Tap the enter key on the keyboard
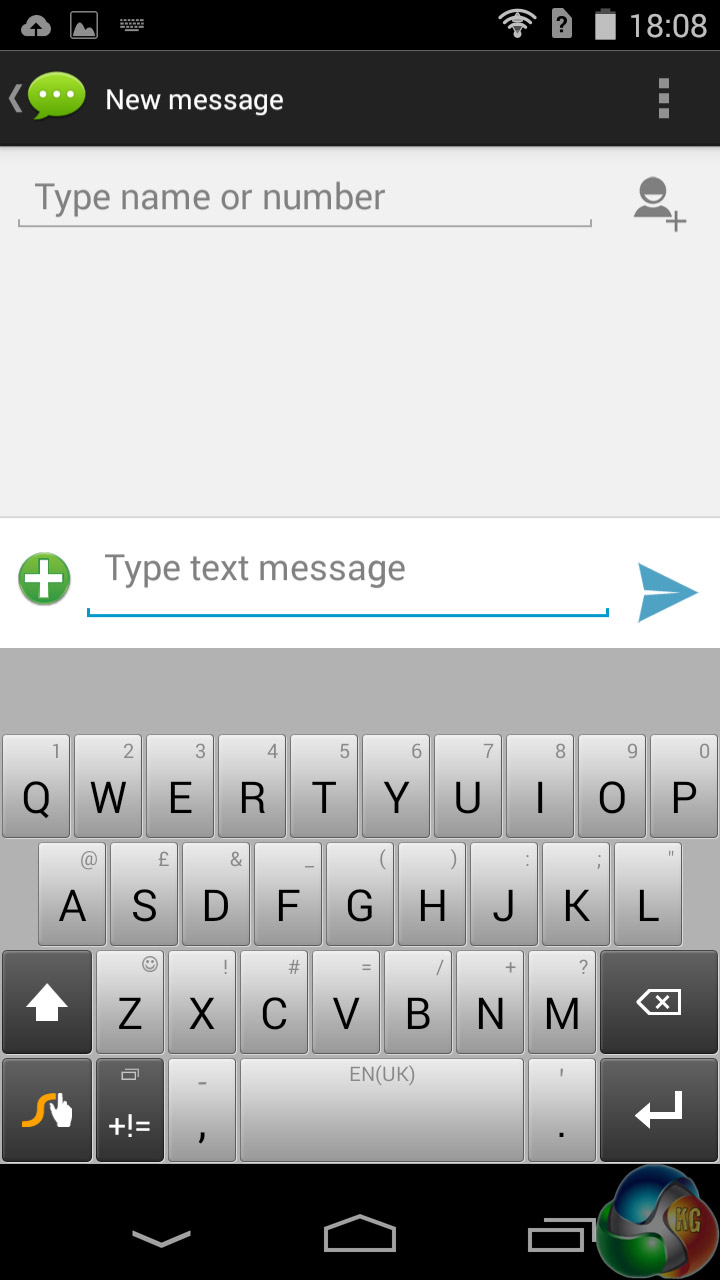 [659, 1110]
